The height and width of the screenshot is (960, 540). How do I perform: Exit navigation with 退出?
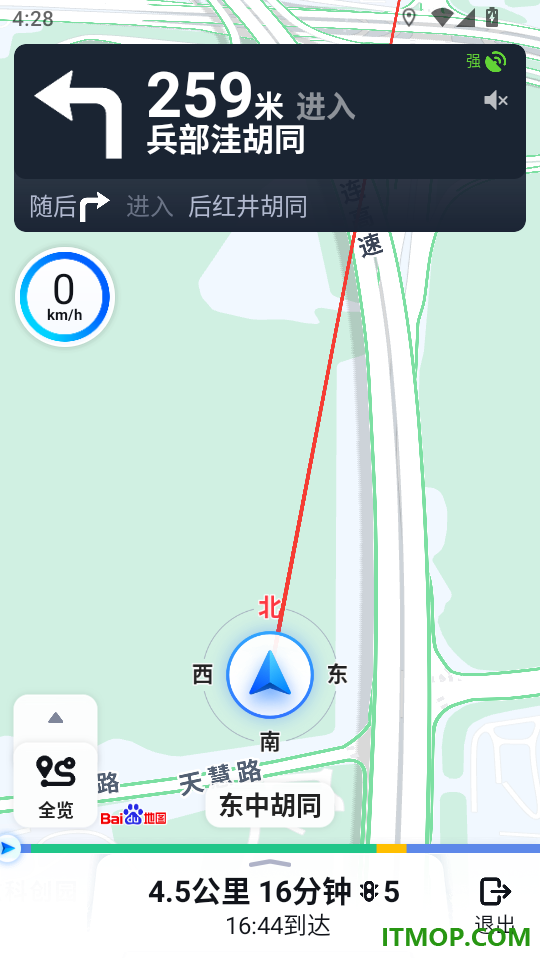point(495,904)
